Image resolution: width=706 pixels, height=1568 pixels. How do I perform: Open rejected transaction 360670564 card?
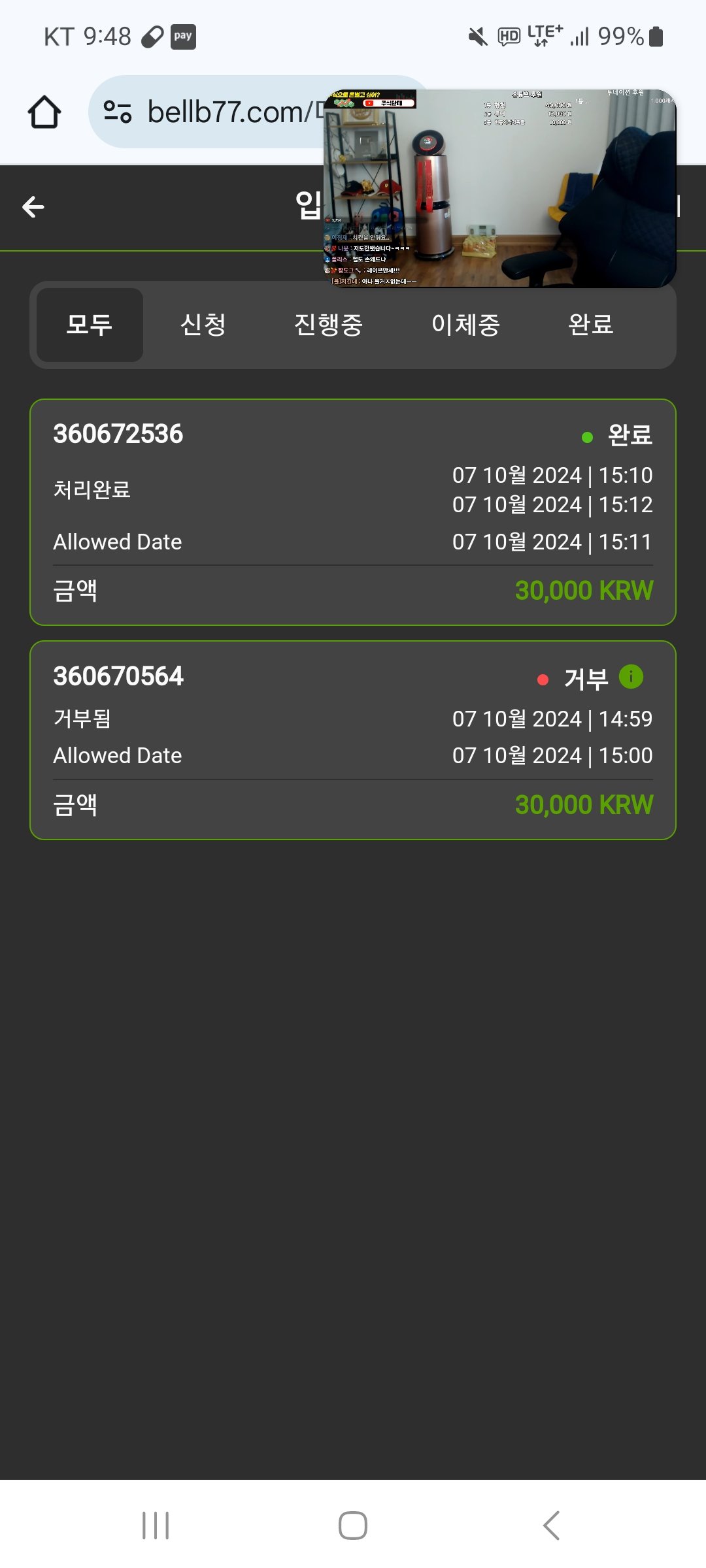point(353,740)
